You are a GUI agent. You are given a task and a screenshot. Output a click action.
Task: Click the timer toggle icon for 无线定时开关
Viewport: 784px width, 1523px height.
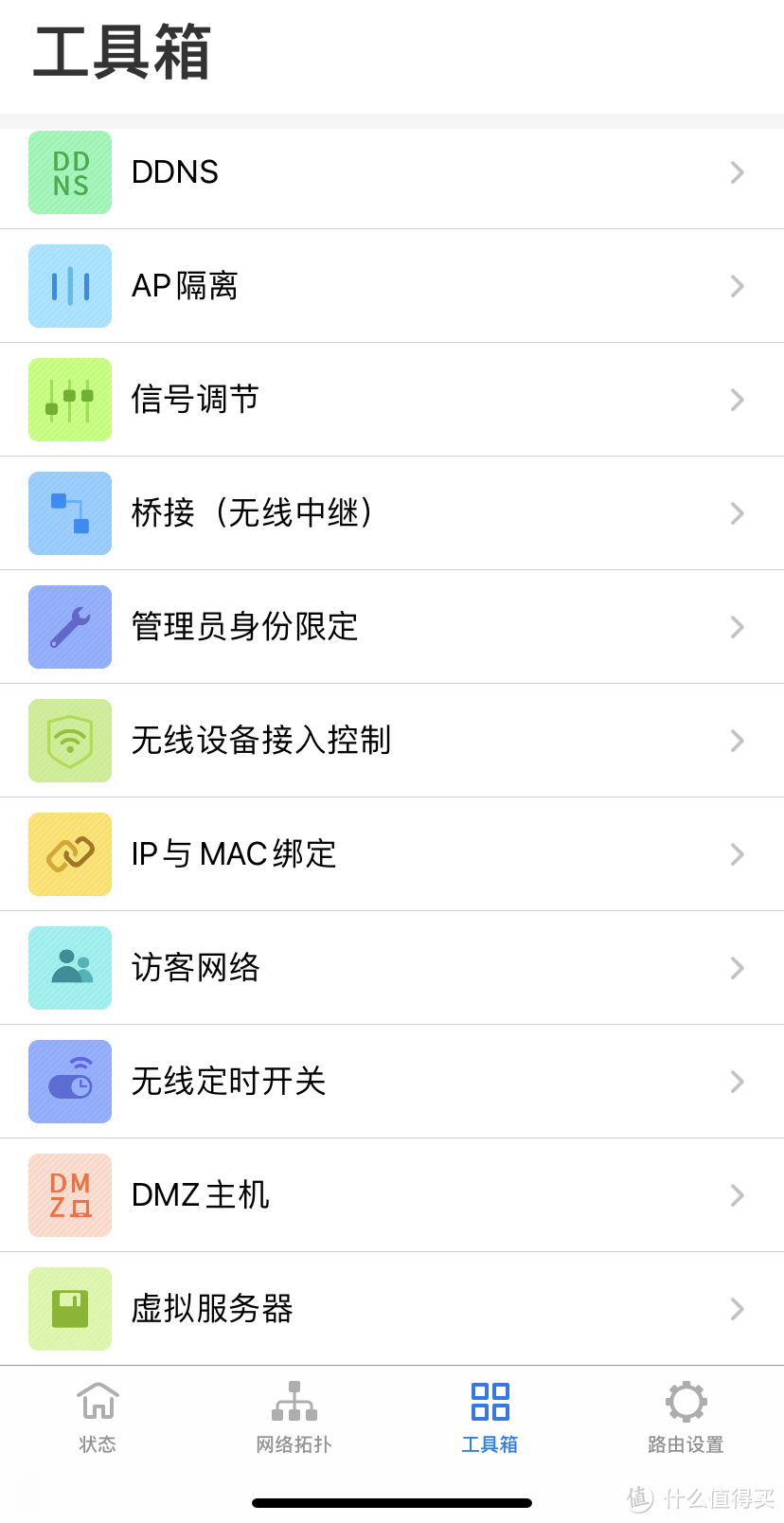coord(70,1082)
